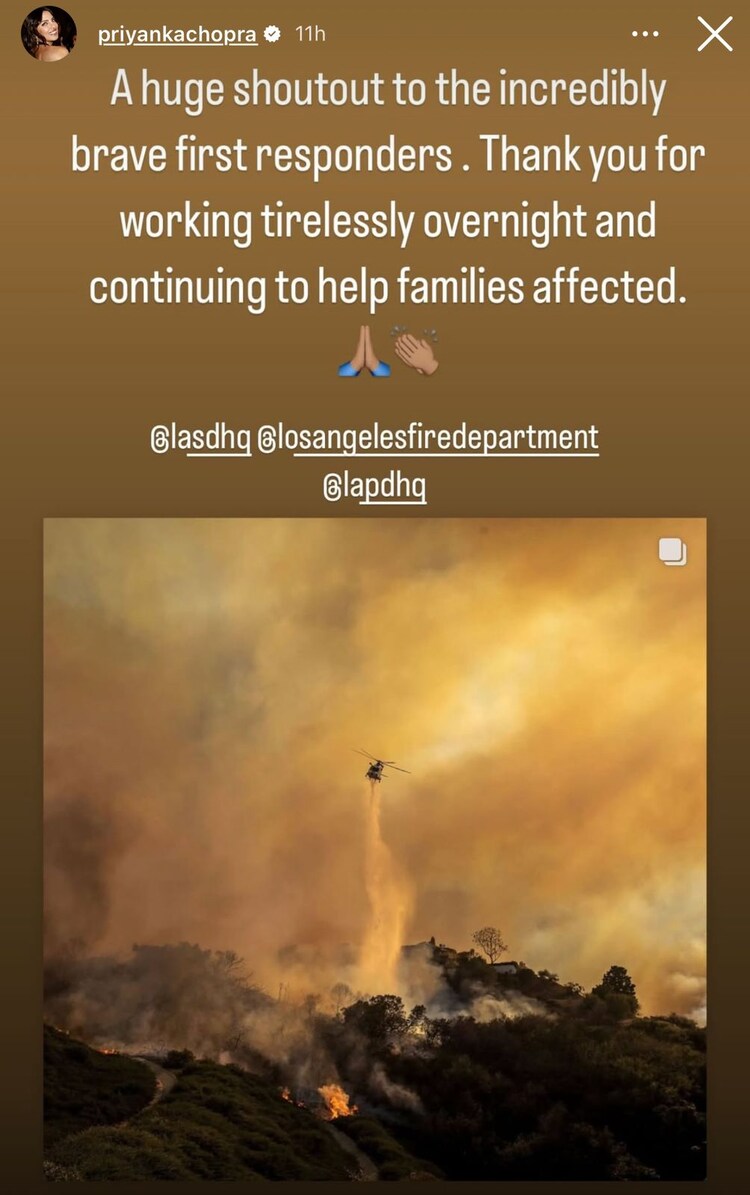
Task: Open priyankachopra's profile picture
Action: click(x=48, y=34)
